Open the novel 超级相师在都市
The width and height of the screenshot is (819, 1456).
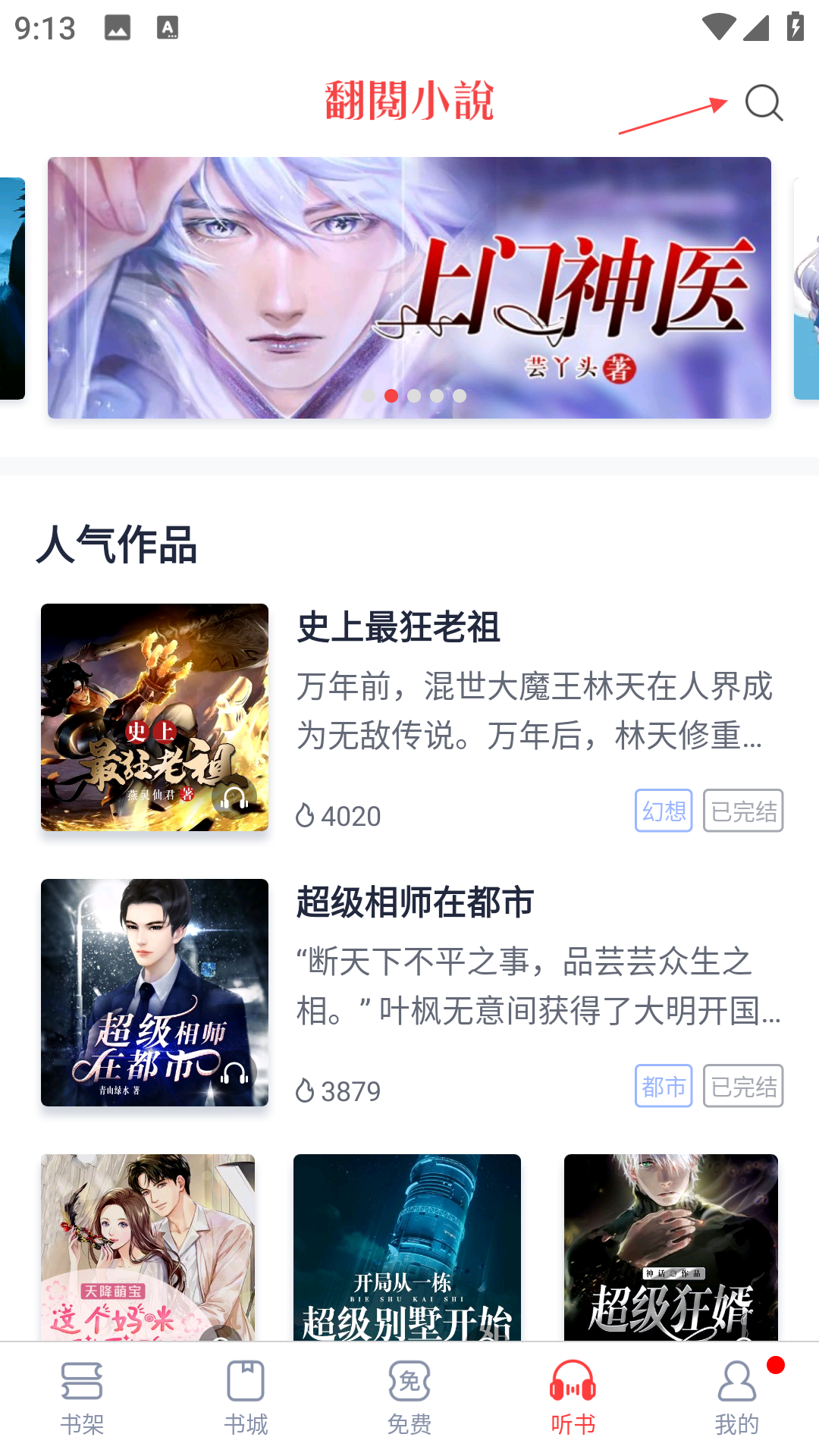coord(415,902)
